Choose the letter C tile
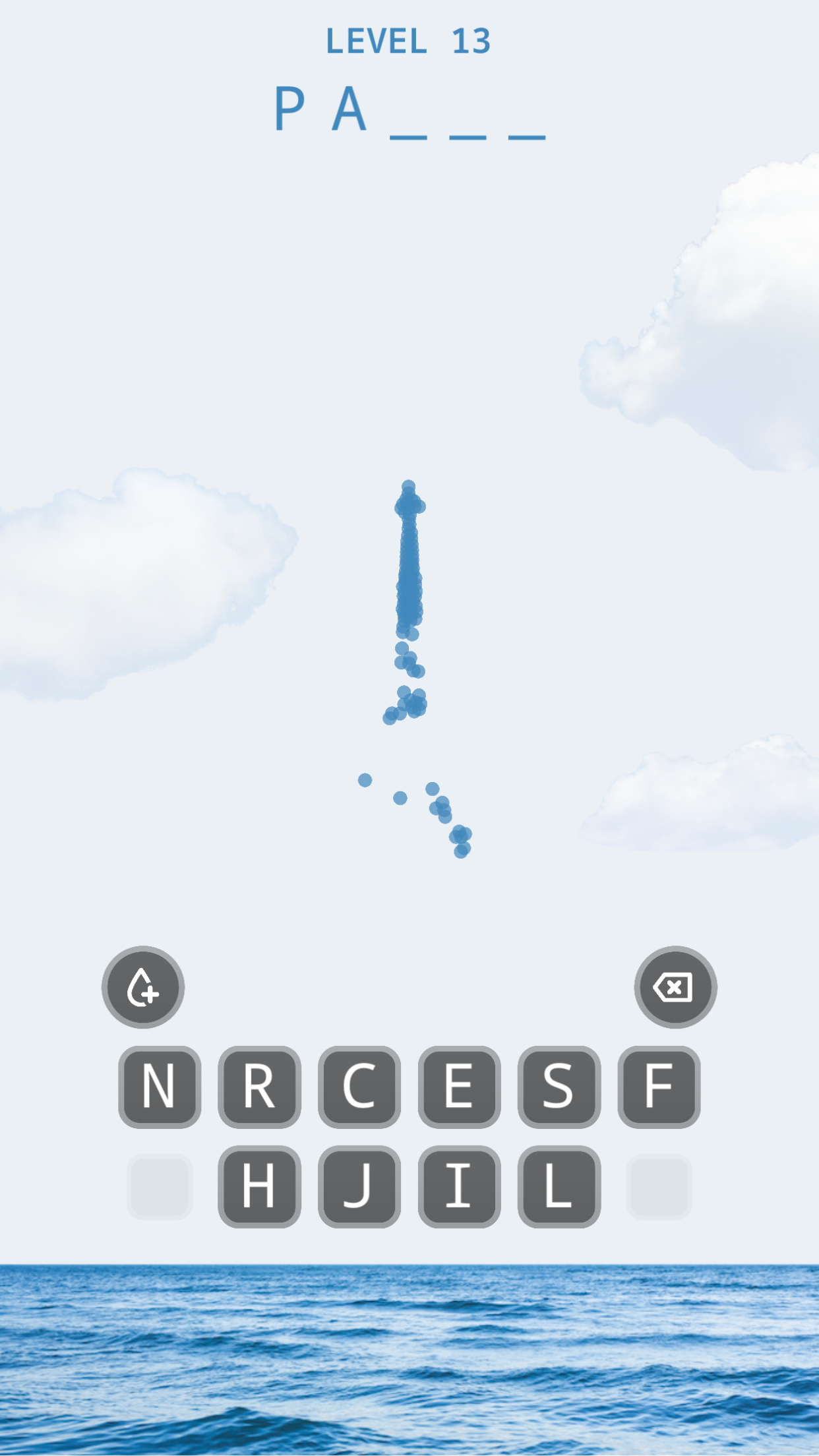This screenshot has height=1456, width=819. point(359,1087)
